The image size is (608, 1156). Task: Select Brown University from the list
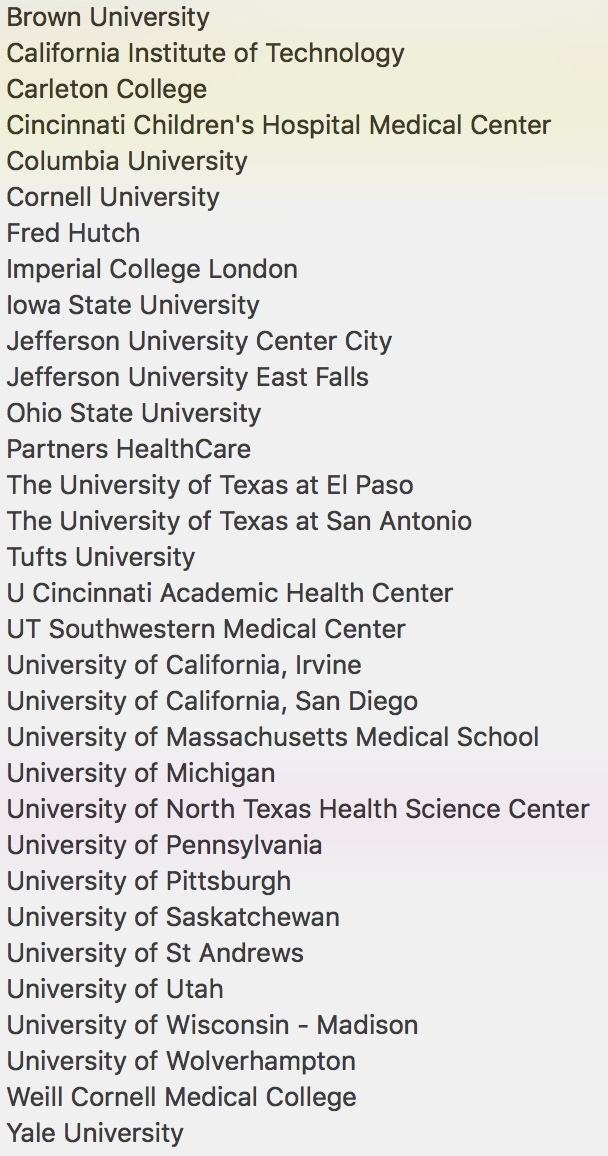coord(108,17)
